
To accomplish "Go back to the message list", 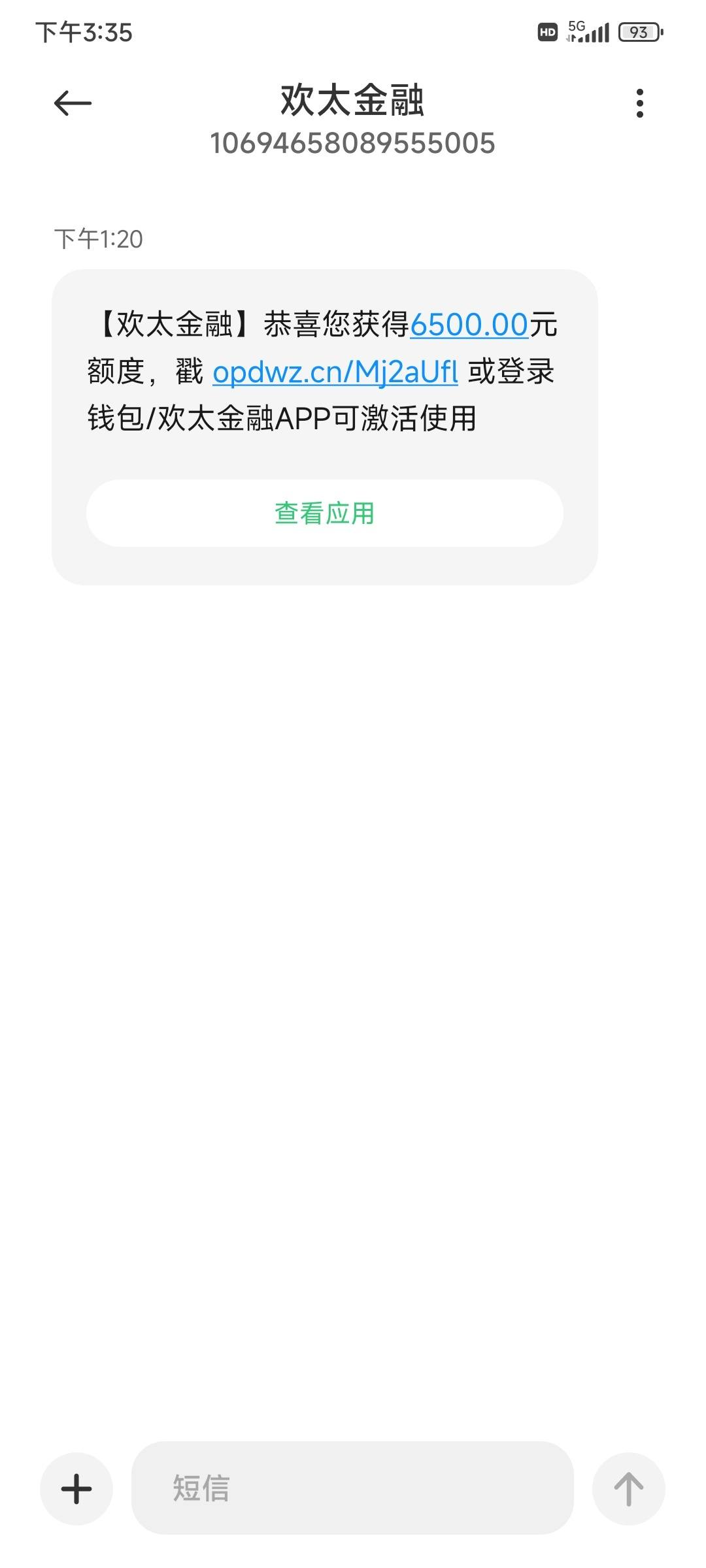I will point(73,103).
